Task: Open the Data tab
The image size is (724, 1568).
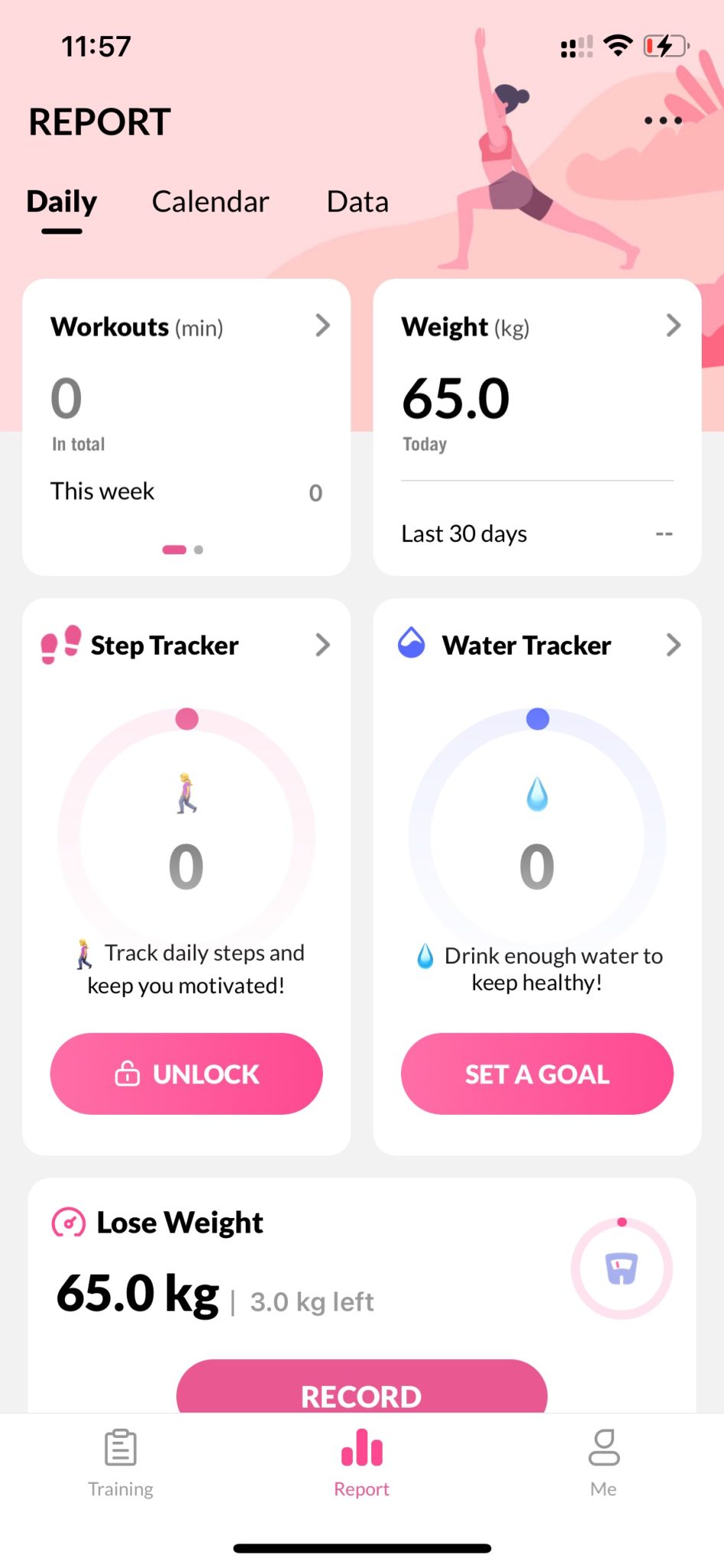Action: tap(357, 201)
